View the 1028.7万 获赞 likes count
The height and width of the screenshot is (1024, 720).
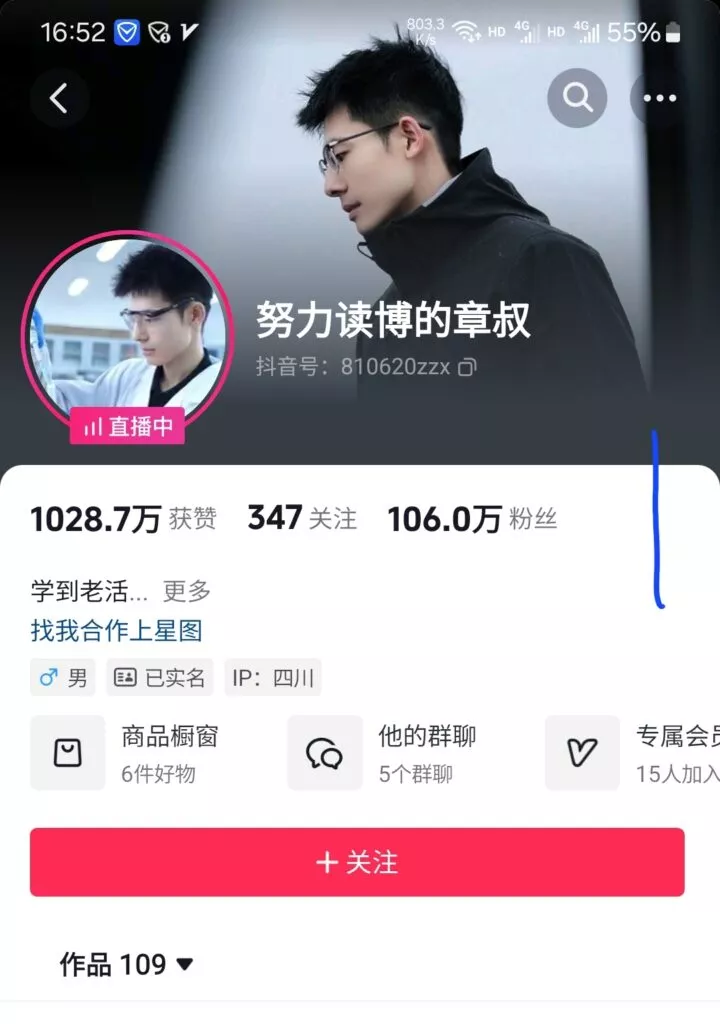pos(123,519)
